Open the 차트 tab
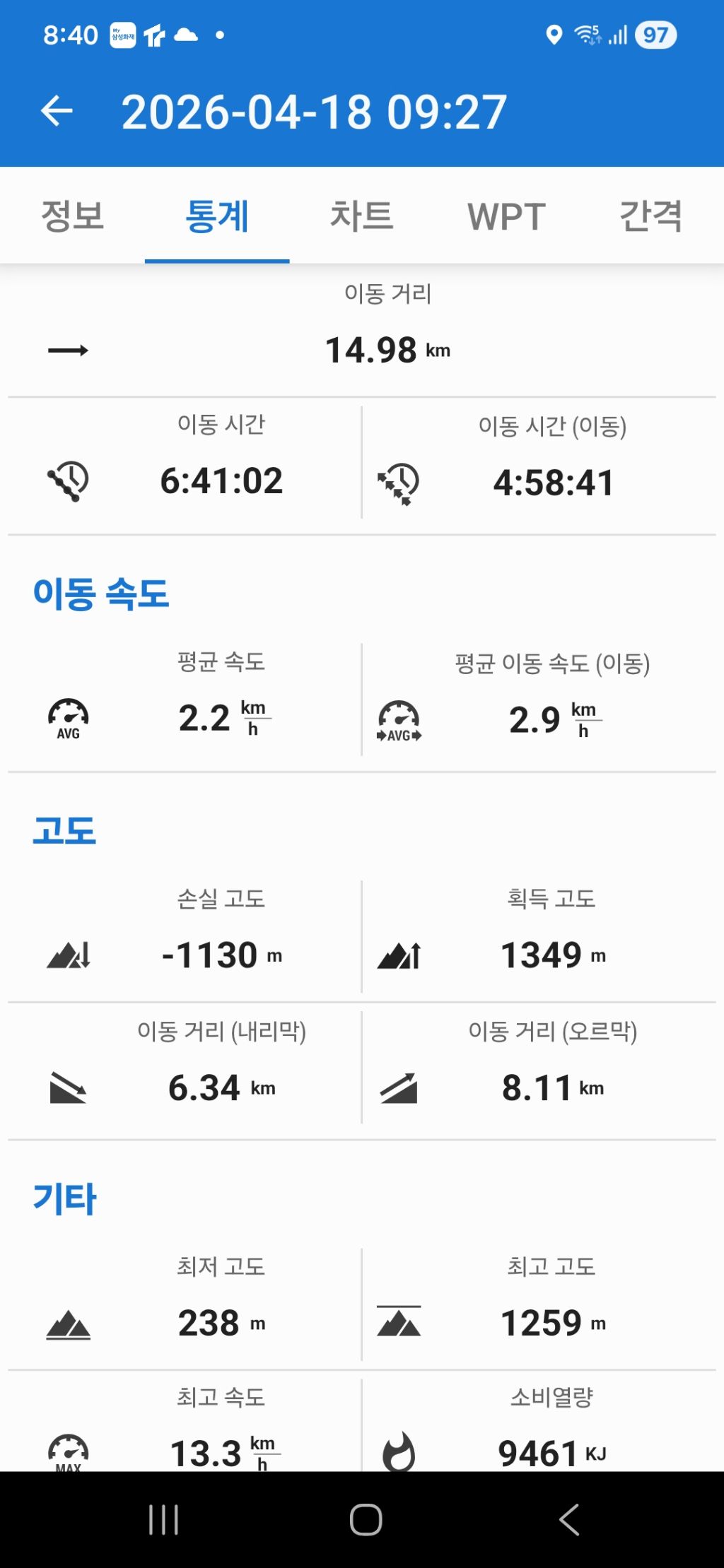Screen dimensions: 724x1568 (362, 216)
